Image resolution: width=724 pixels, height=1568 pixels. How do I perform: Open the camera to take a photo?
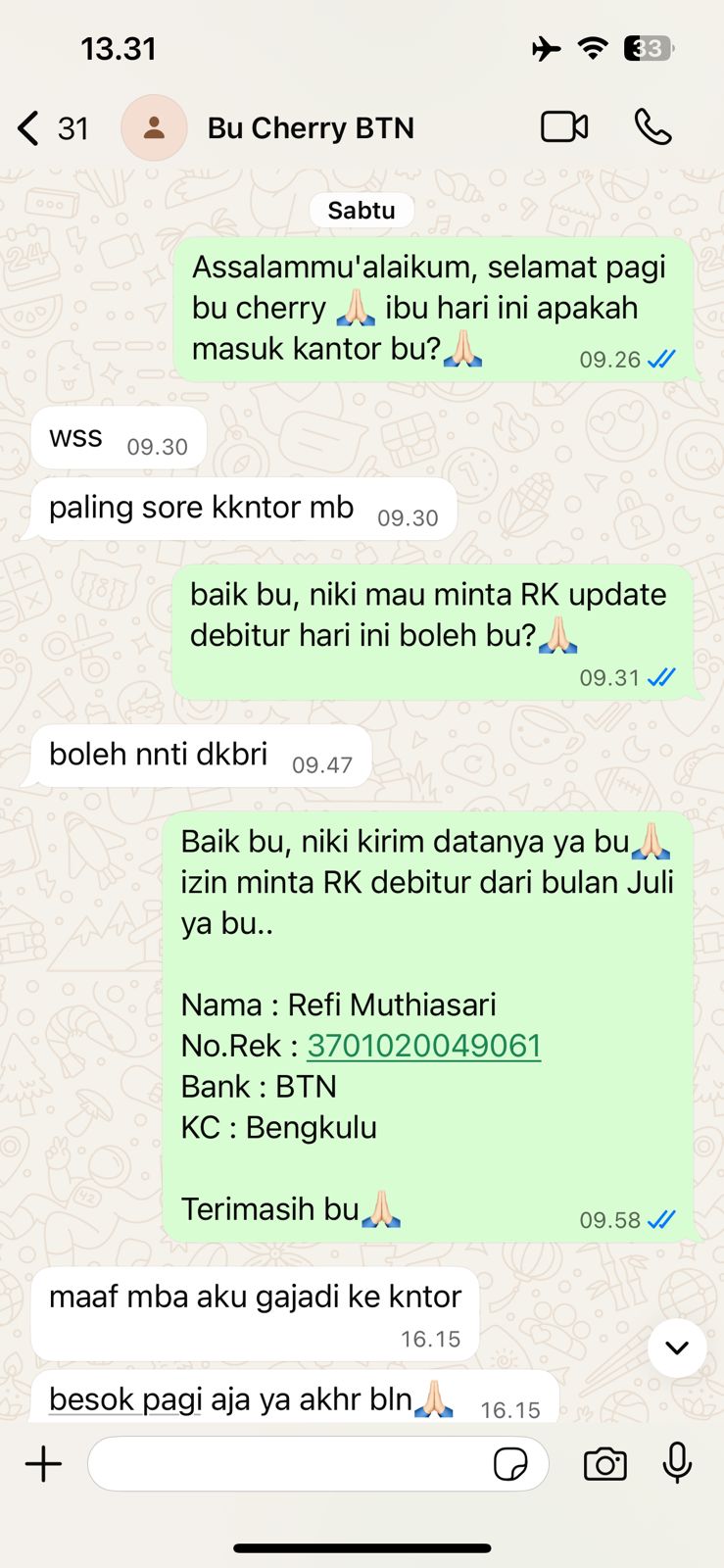(604, 1464)
